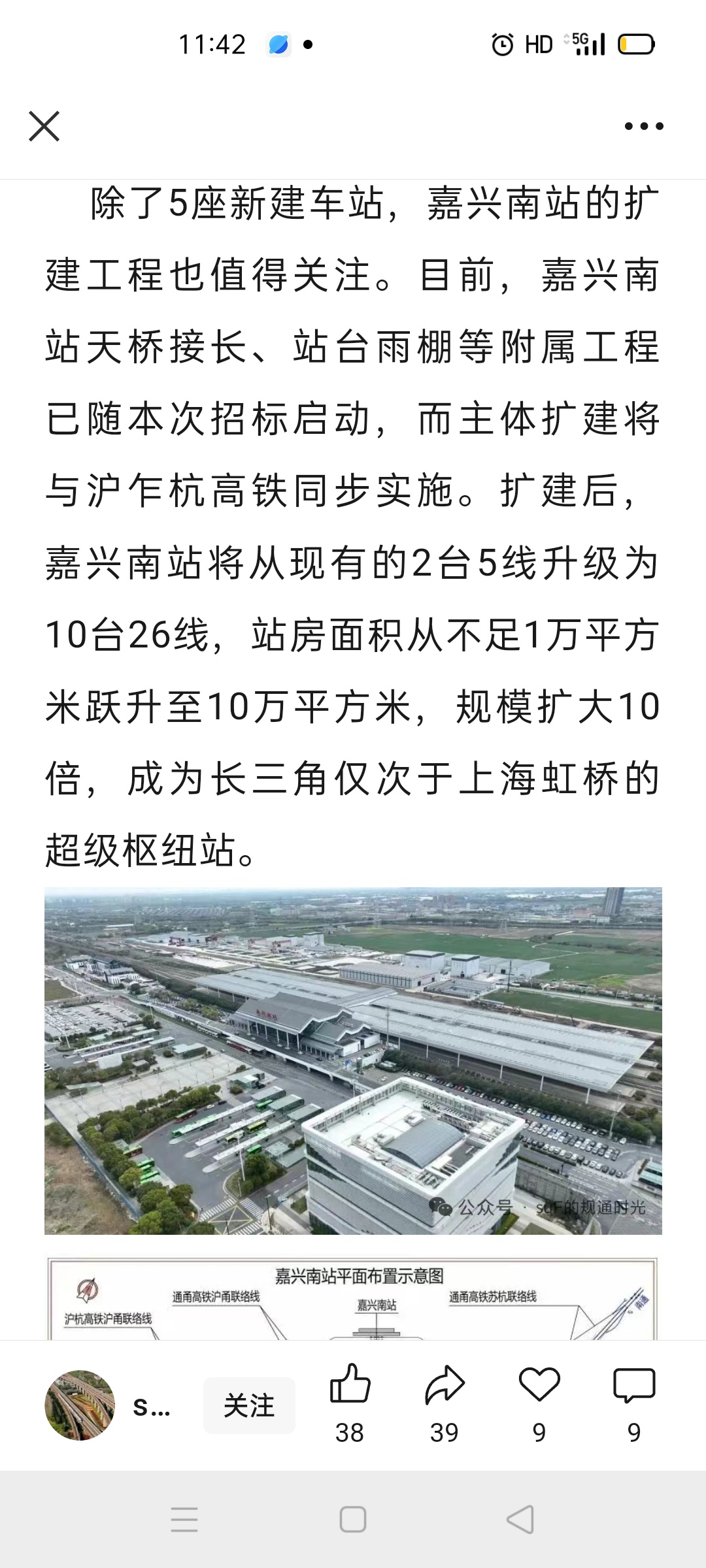Like the article with thumbs up

pos(350,1384)
